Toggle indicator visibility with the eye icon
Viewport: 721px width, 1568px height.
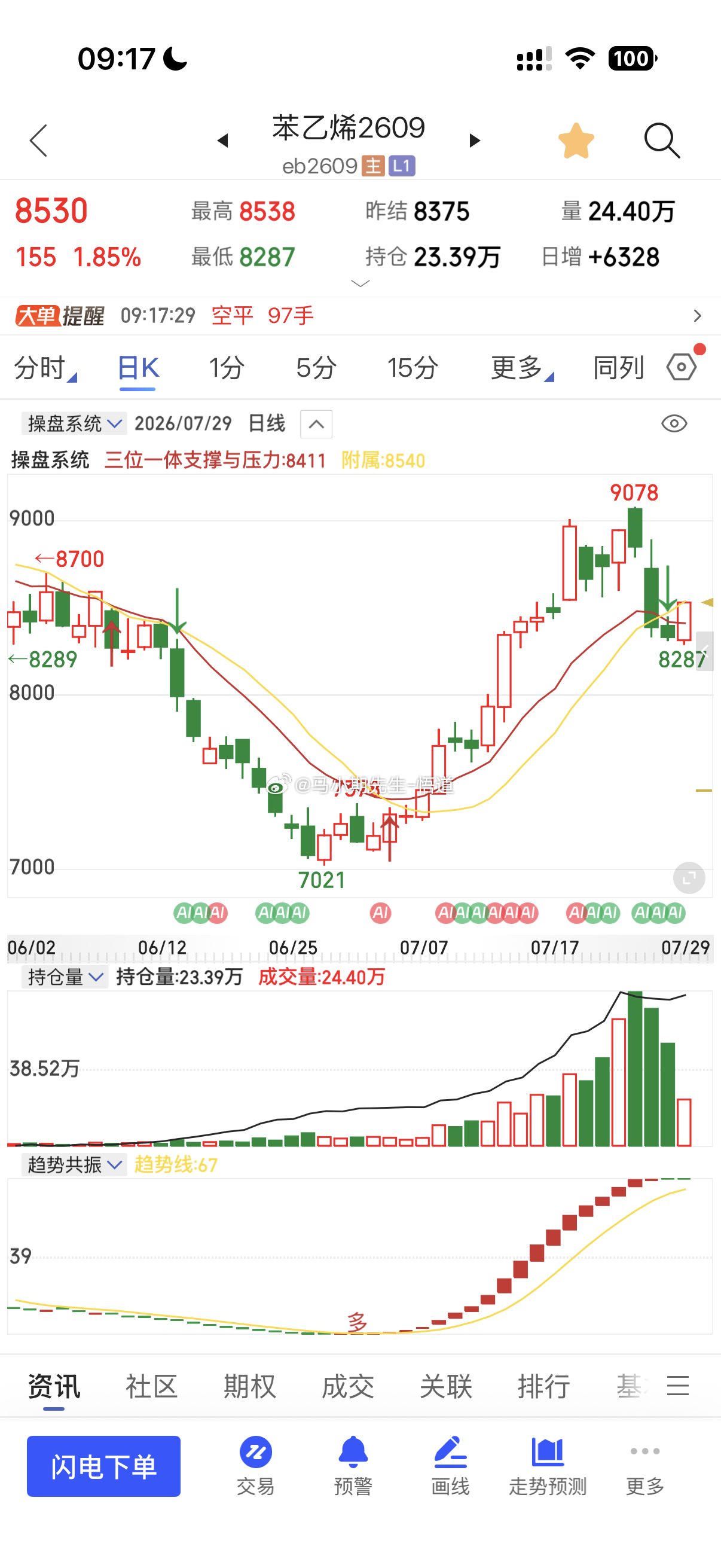674,423
